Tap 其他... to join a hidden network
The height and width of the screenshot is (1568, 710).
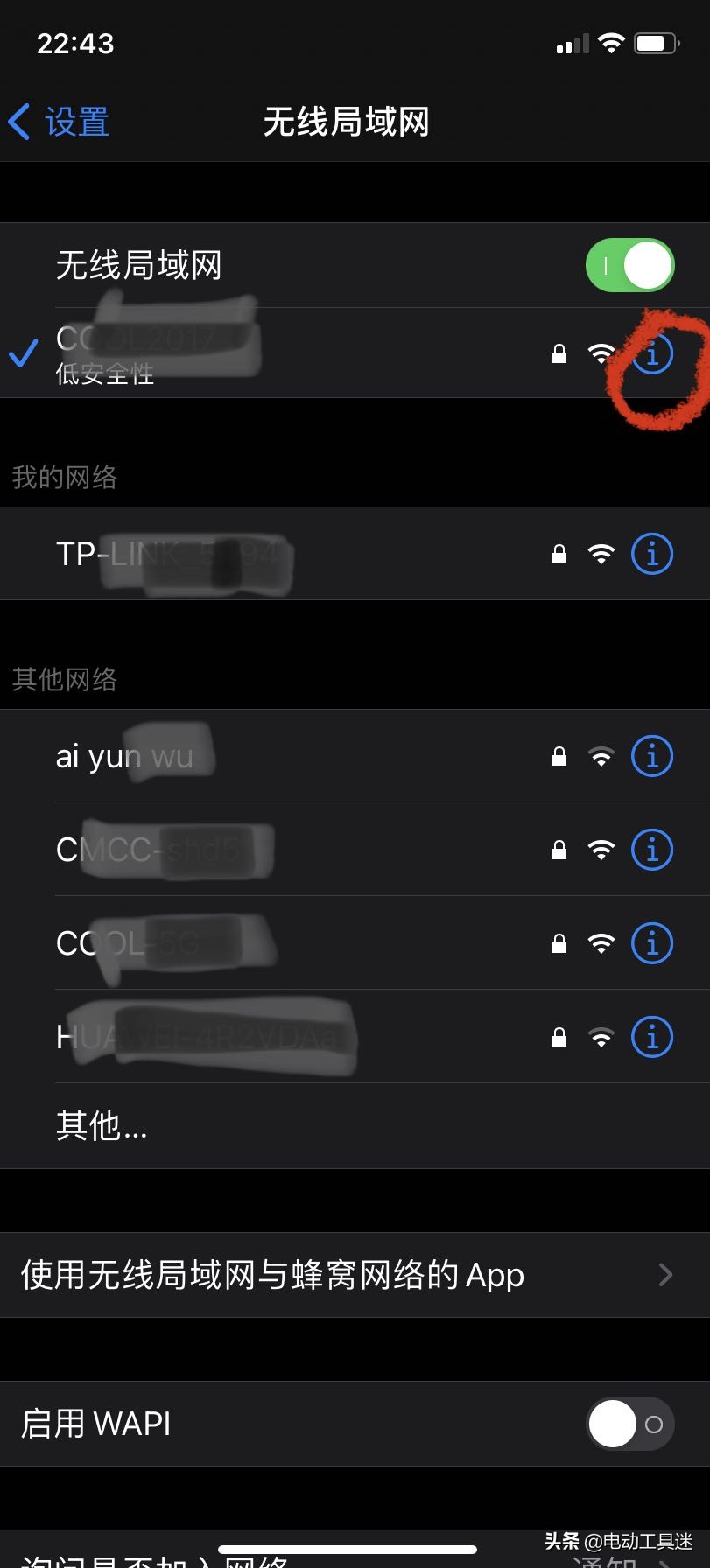(101, 1128)
